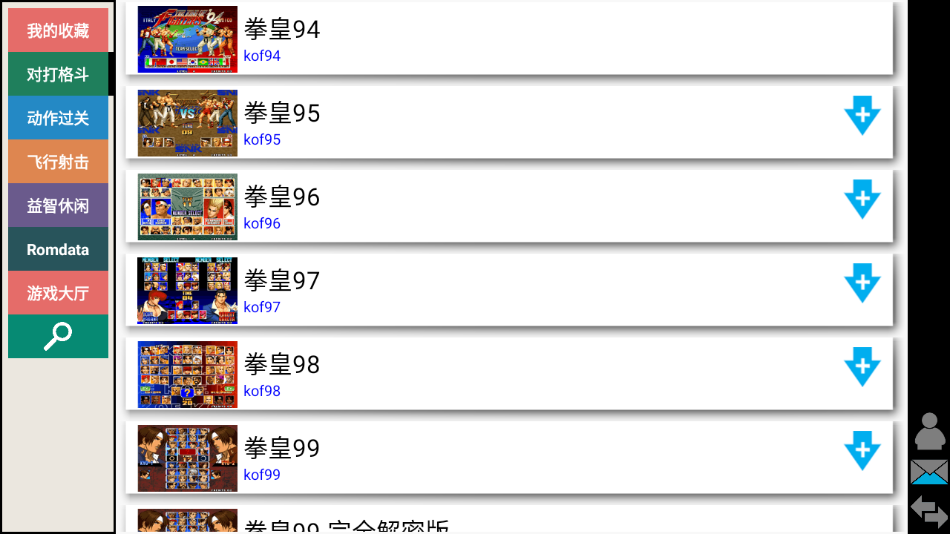The height and width of the screenshot is (534, 950).
Task: Download 拳皇95 with the arrow icon
Action: [x=862, y=116]
